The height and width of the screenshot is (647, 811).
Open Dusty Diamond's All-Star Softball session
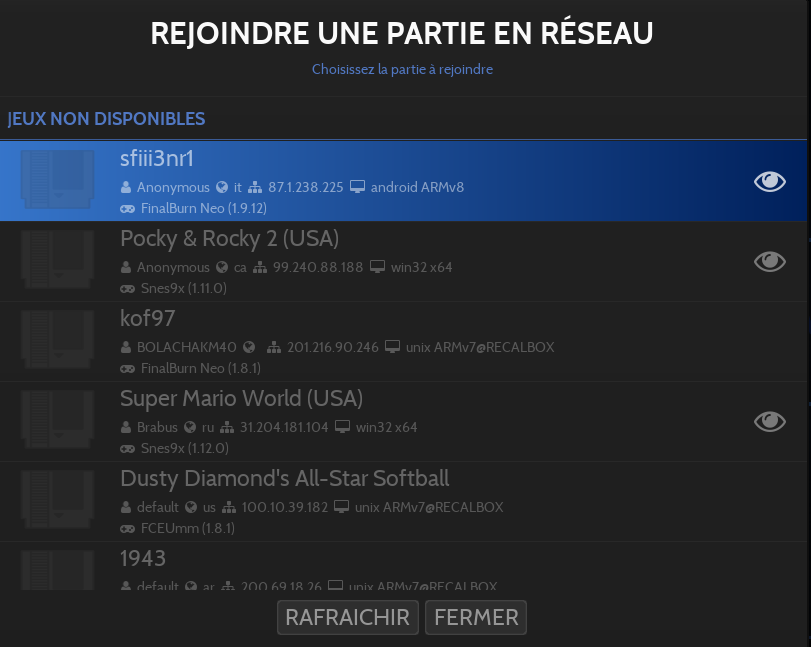pos(400,501)
